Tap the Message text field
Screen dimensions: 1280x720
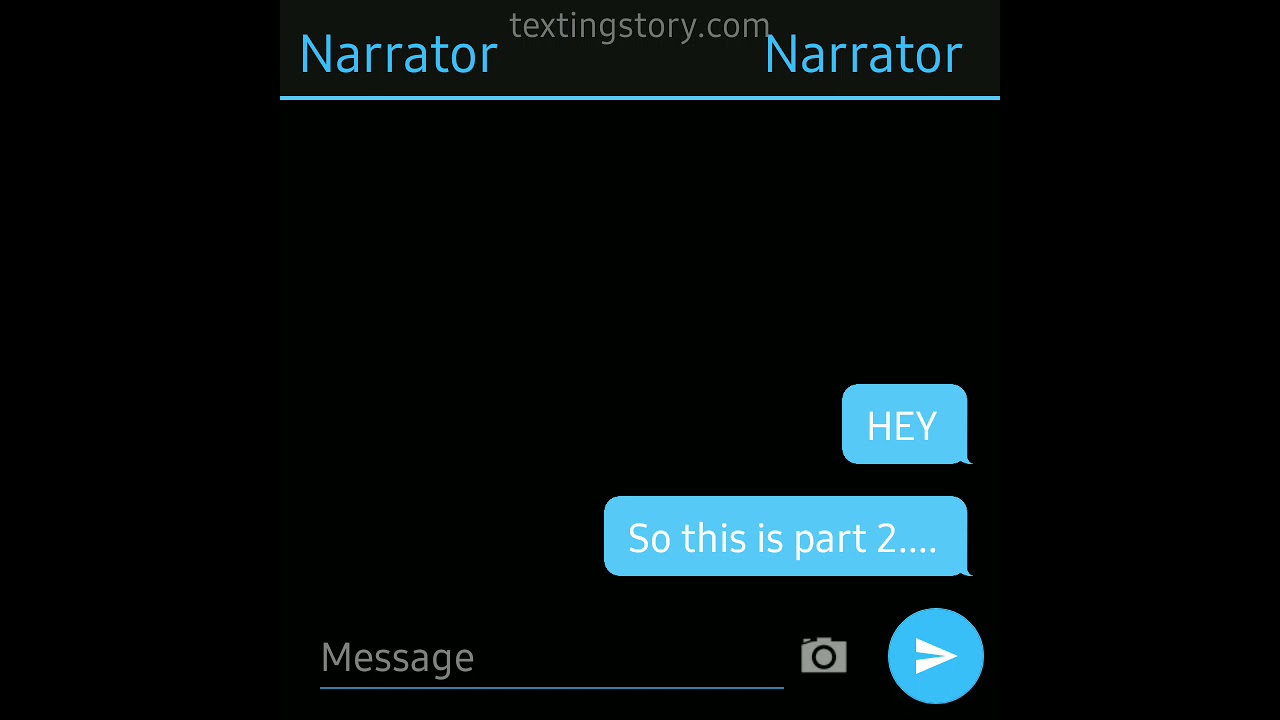(x=550, y=657)
